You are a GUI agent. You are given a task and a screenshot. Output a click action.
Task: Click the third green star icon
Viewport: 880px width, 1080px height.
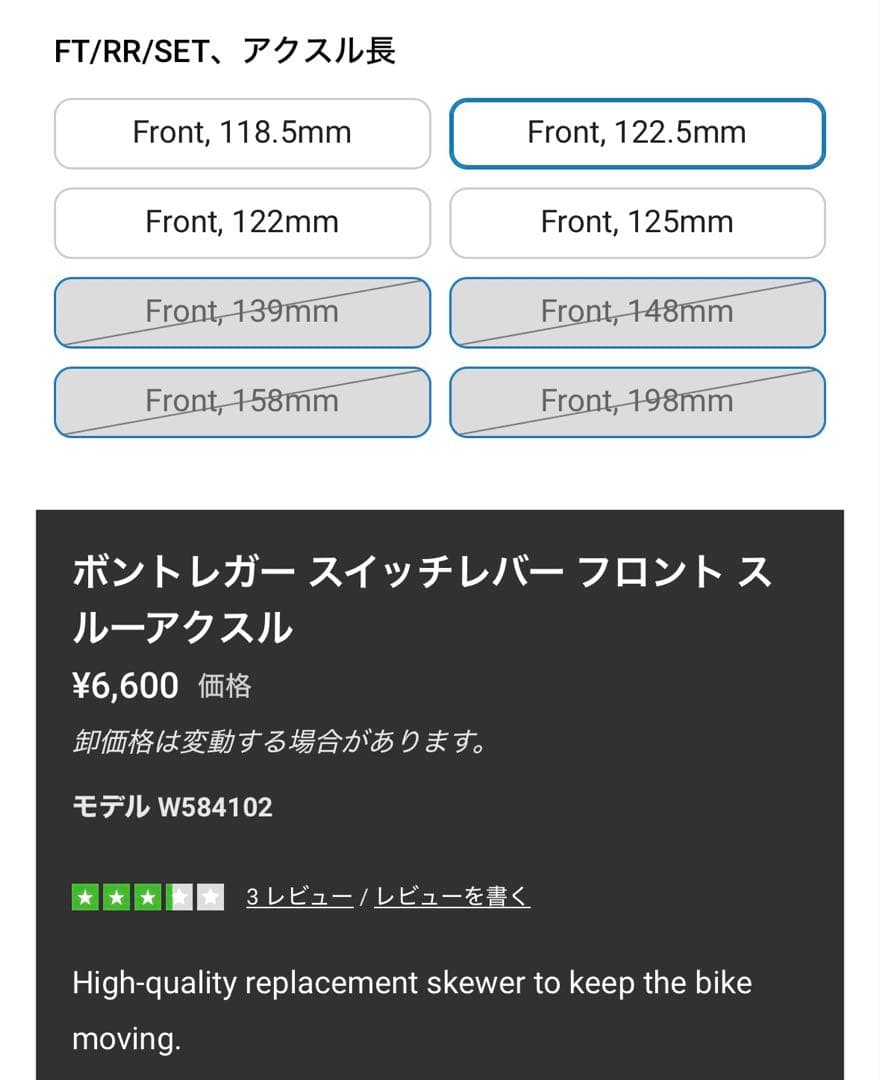click(x=147, y=895)
